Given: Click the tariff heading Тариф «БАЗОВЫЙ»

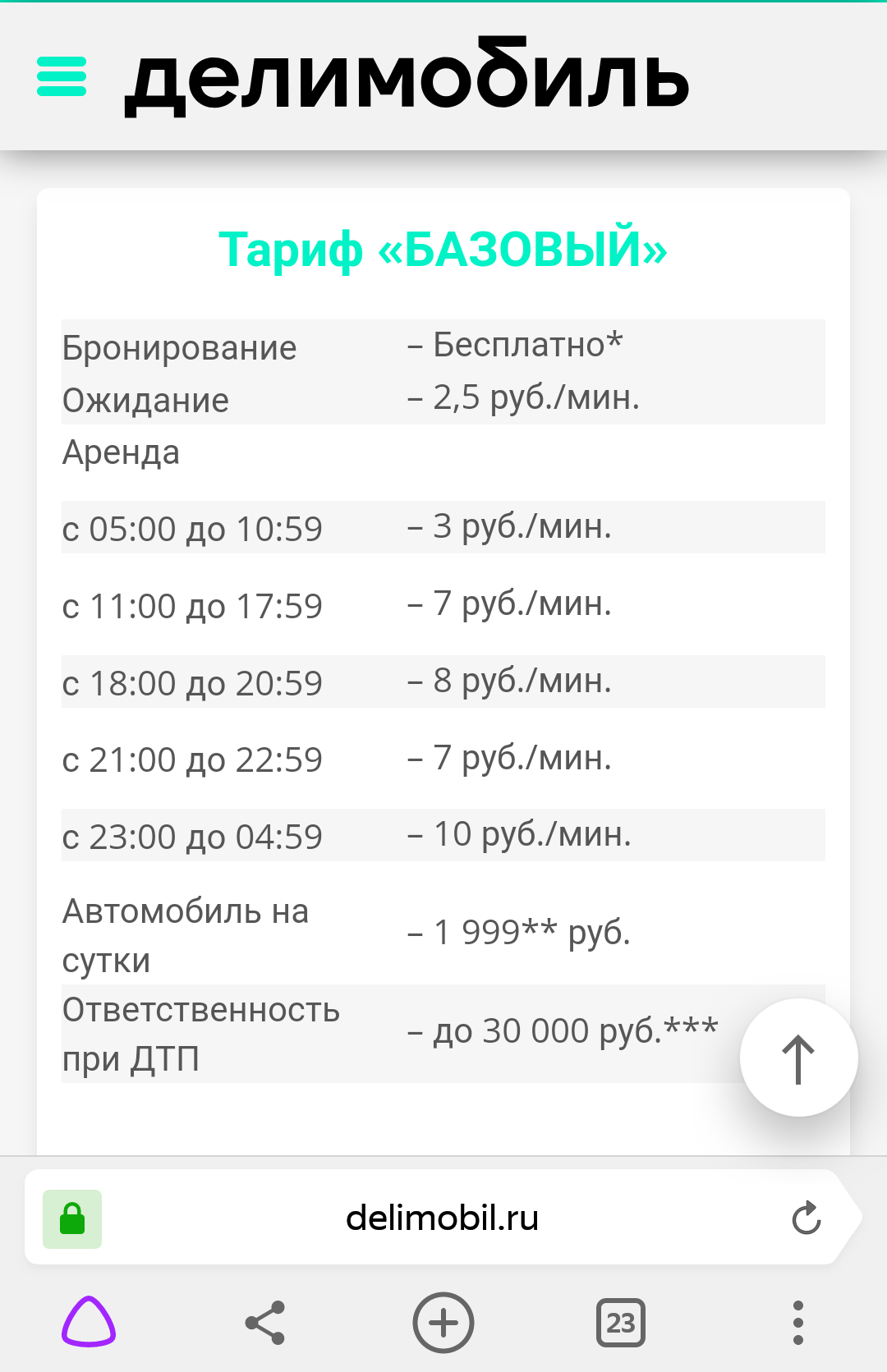Looking at the screenshot, I should click(443, 250).
